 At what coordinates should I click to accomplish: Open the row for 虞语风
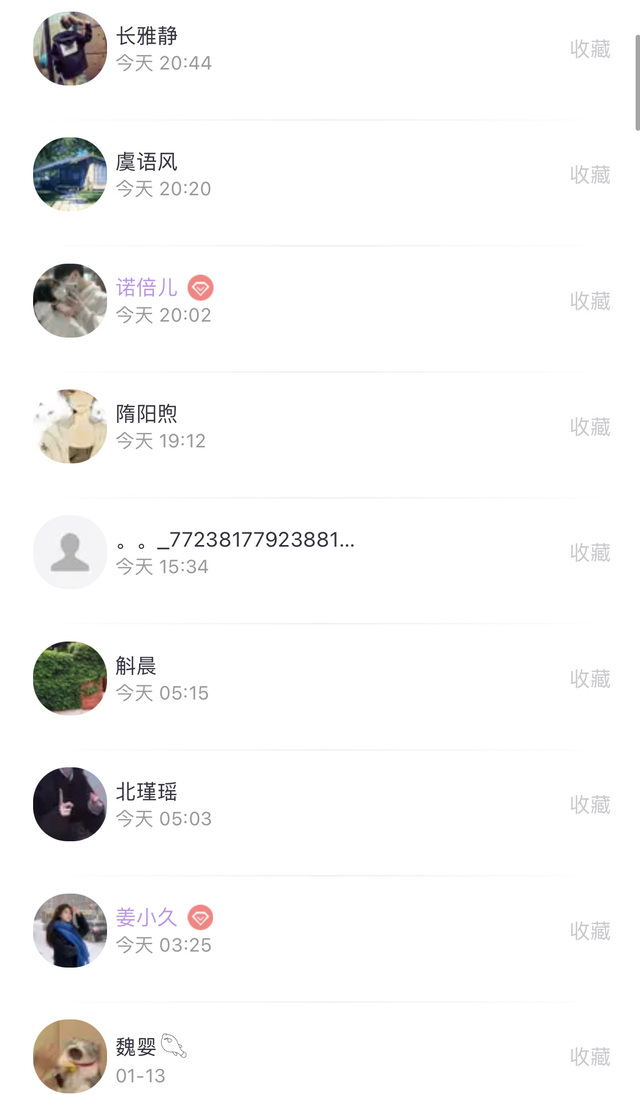[320, 175]
